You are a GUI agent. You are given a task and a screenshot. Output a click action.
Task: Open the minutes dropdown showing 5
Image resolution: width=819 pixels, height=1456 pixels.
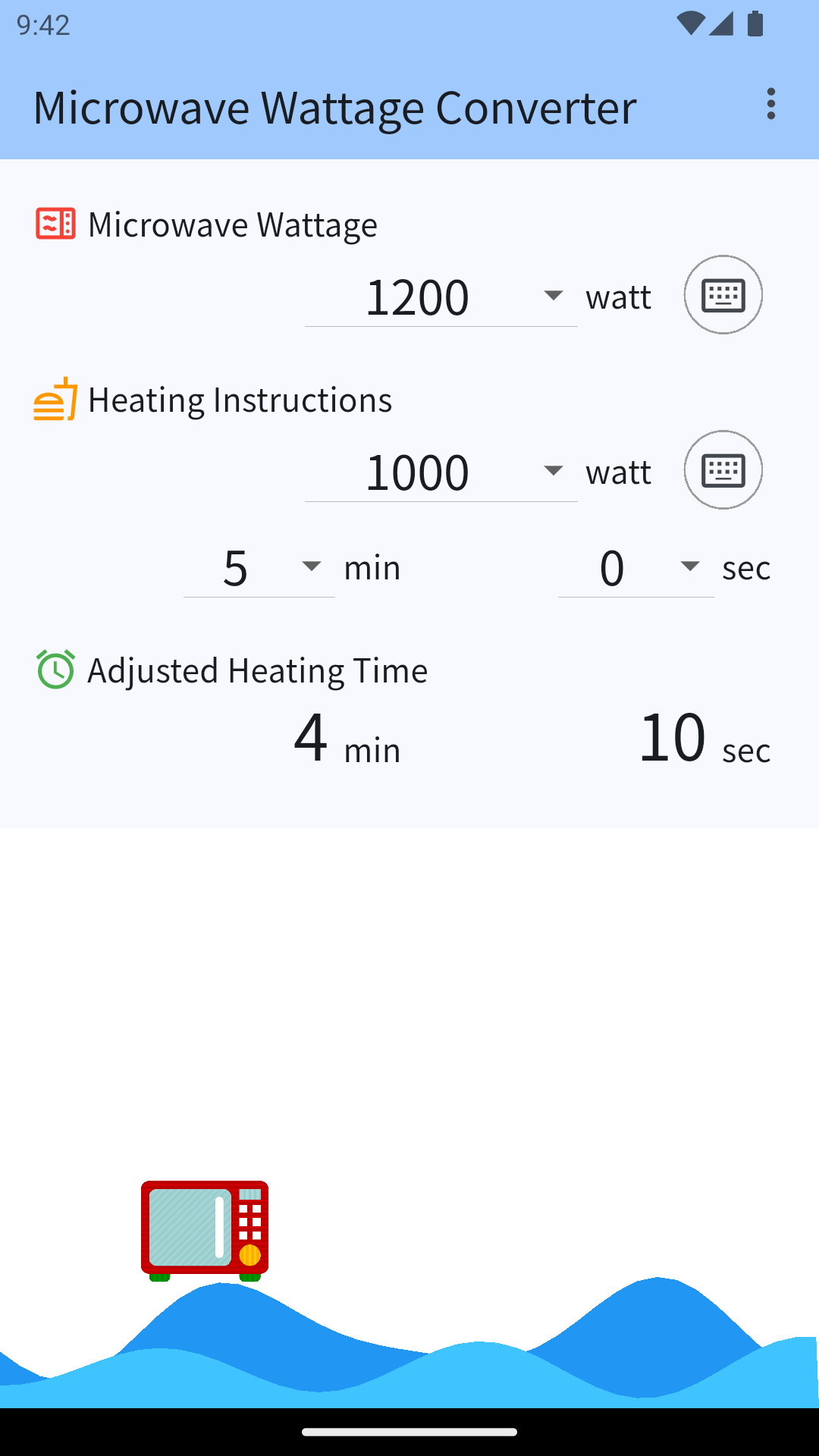[259, 567]
